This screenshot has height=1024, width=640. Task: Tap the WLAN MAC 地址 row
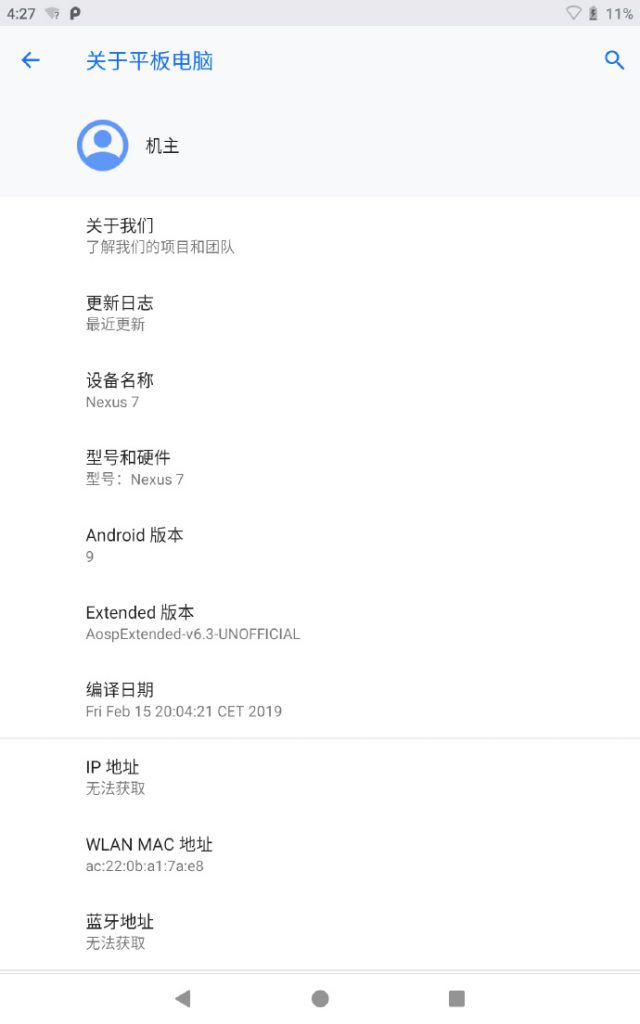[x=320, y=854]
